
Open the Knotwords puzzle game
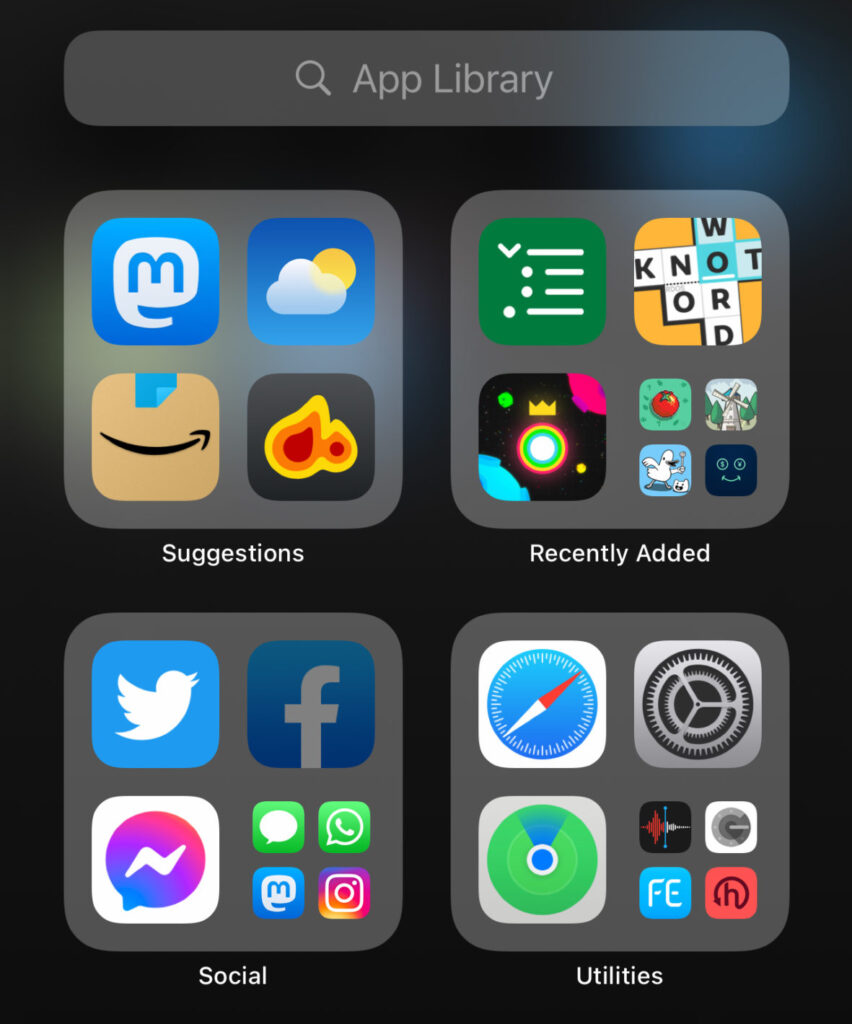[x=697, y=283]
